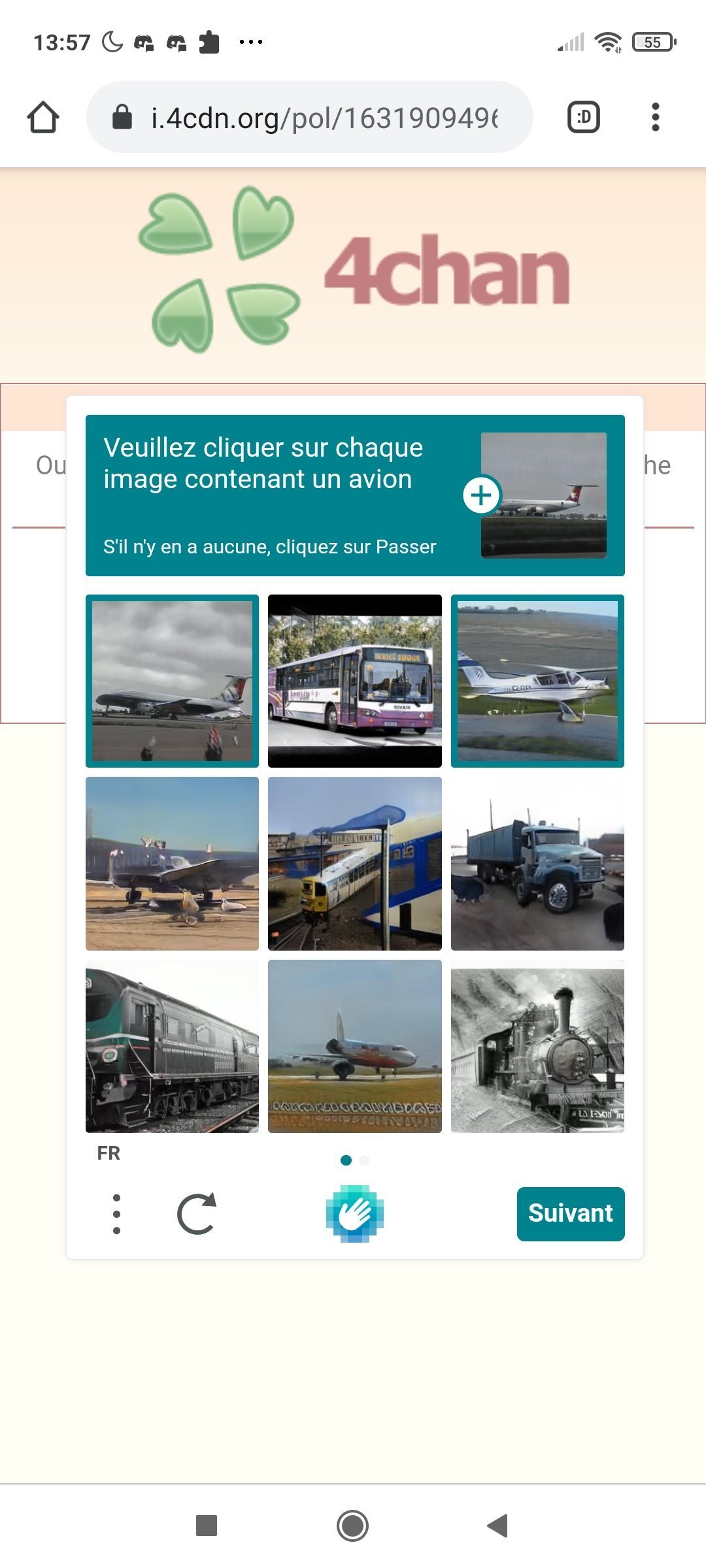
Task: Tap the Suivant button
Action: coord(571,1214)
